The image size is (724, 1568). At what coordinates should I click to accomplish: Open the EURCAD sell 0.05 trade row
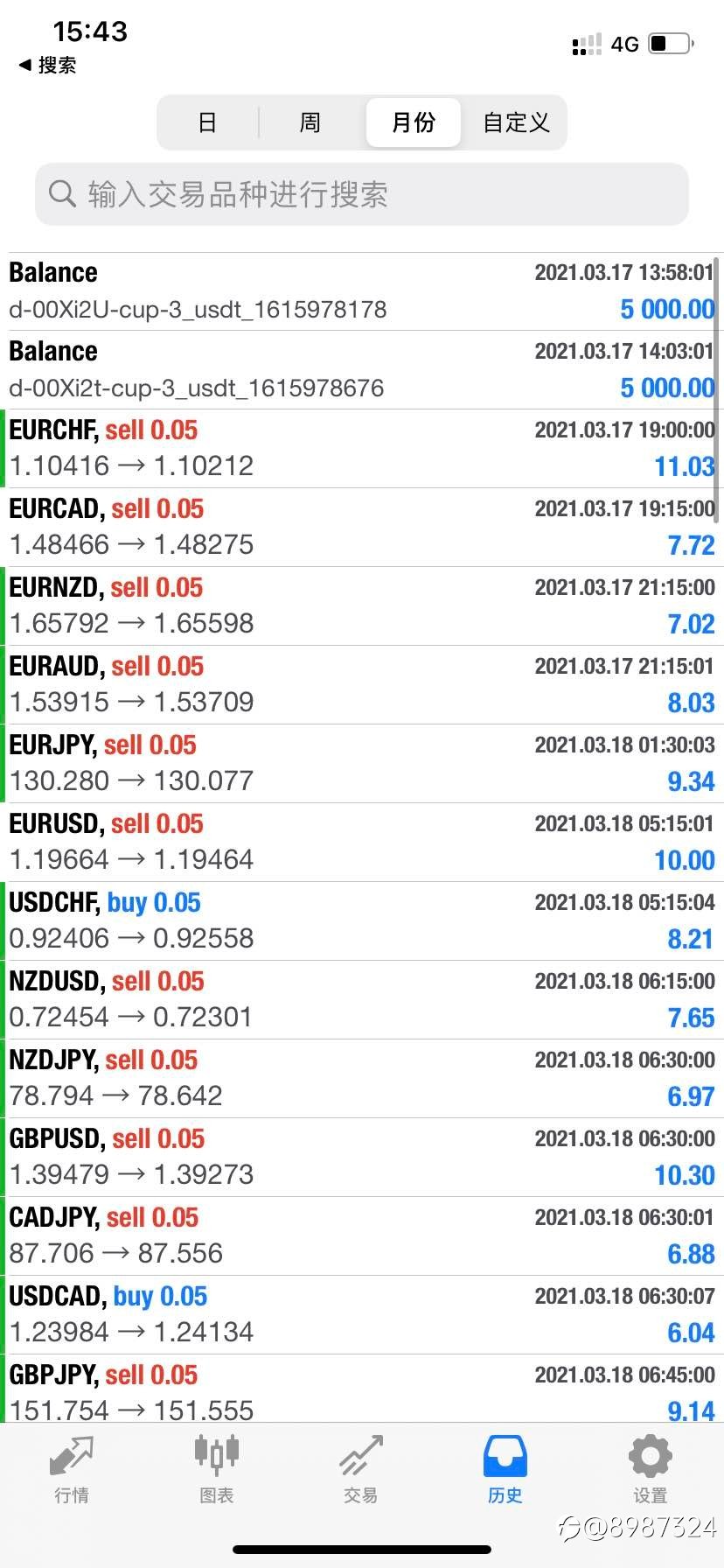[362, 527]
